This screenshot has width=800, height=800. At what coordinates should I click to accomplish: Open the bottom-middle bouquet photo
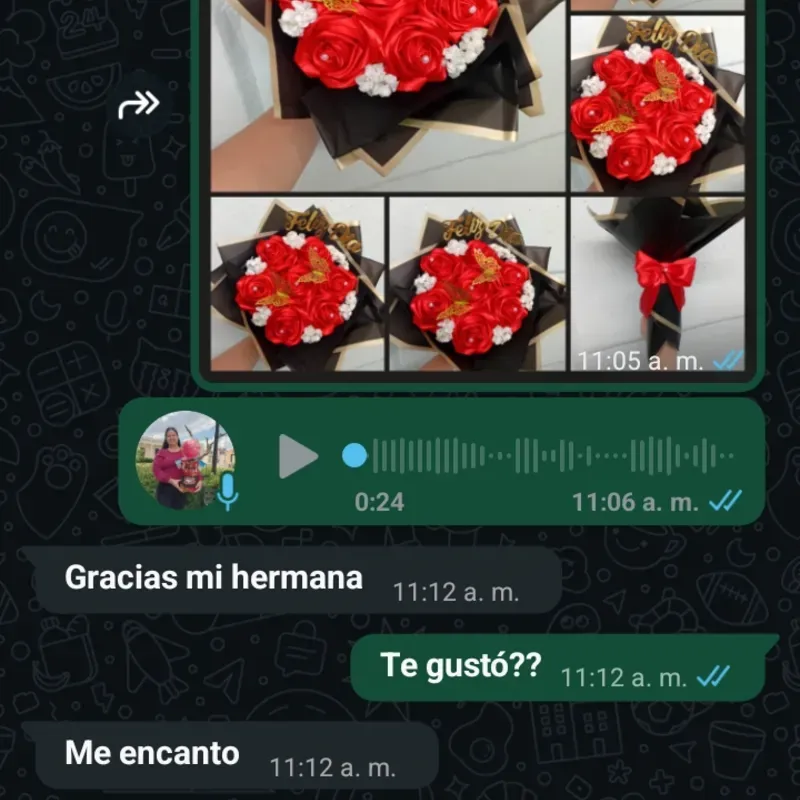tap(476, 283)
